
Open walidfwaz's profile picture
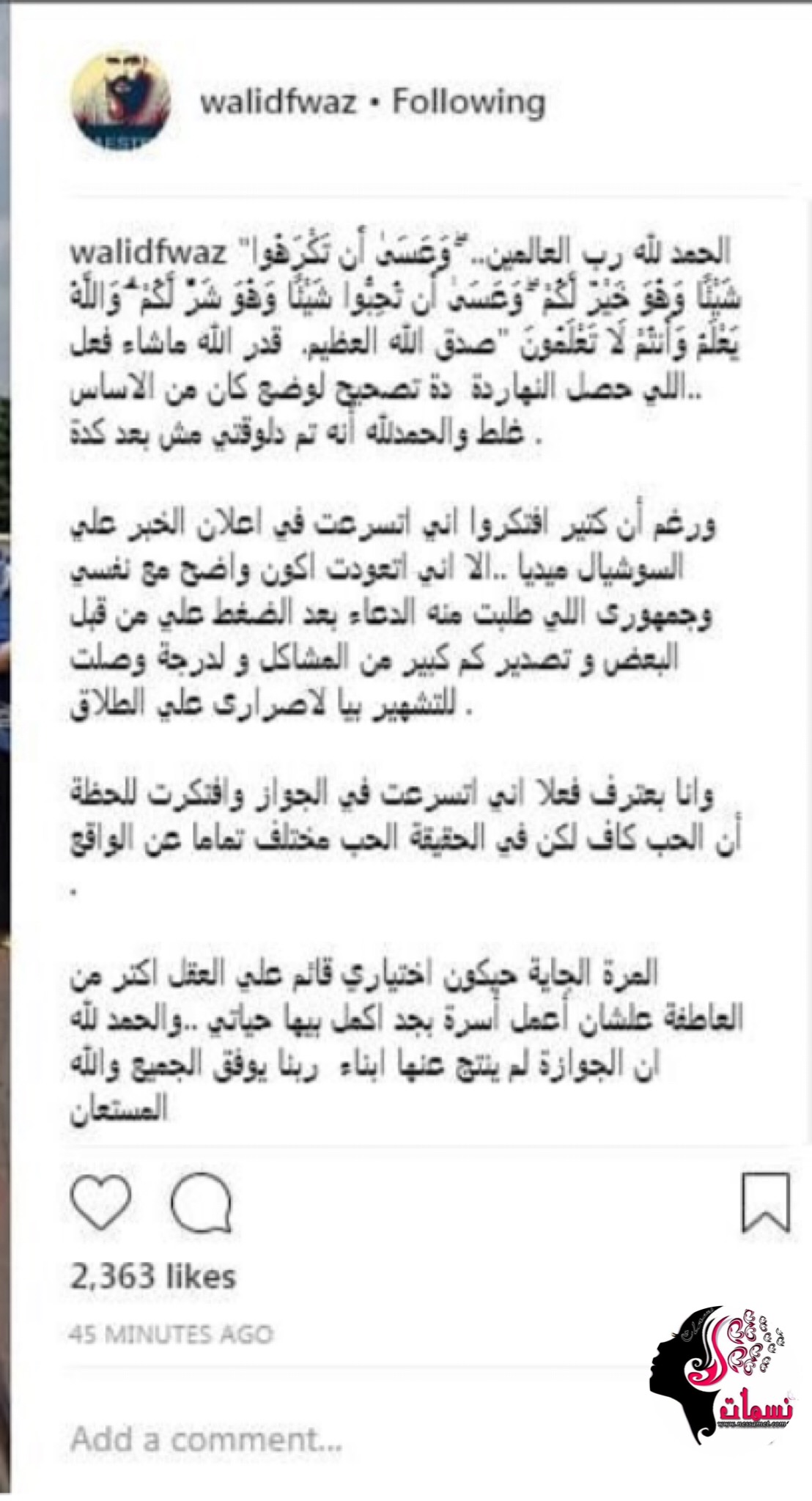121,101
